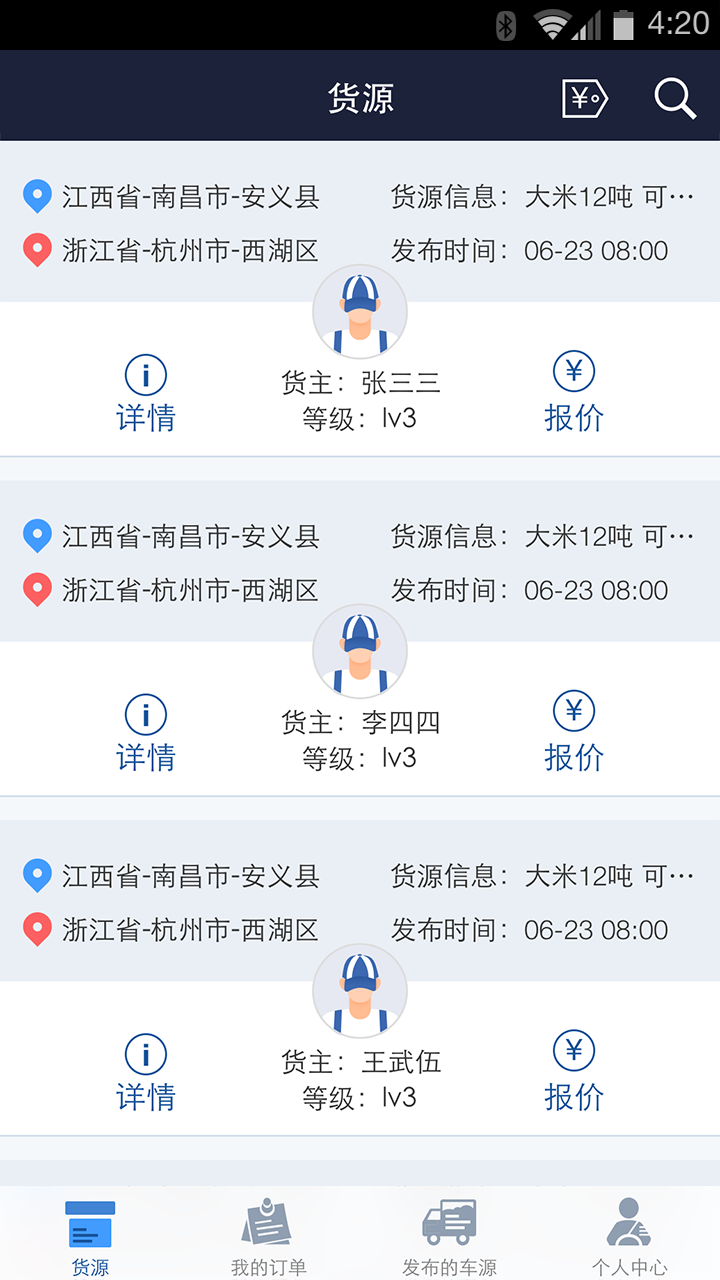
Task: View 详情 for 张三三's cargo
Action: click(x=146, y=396)
